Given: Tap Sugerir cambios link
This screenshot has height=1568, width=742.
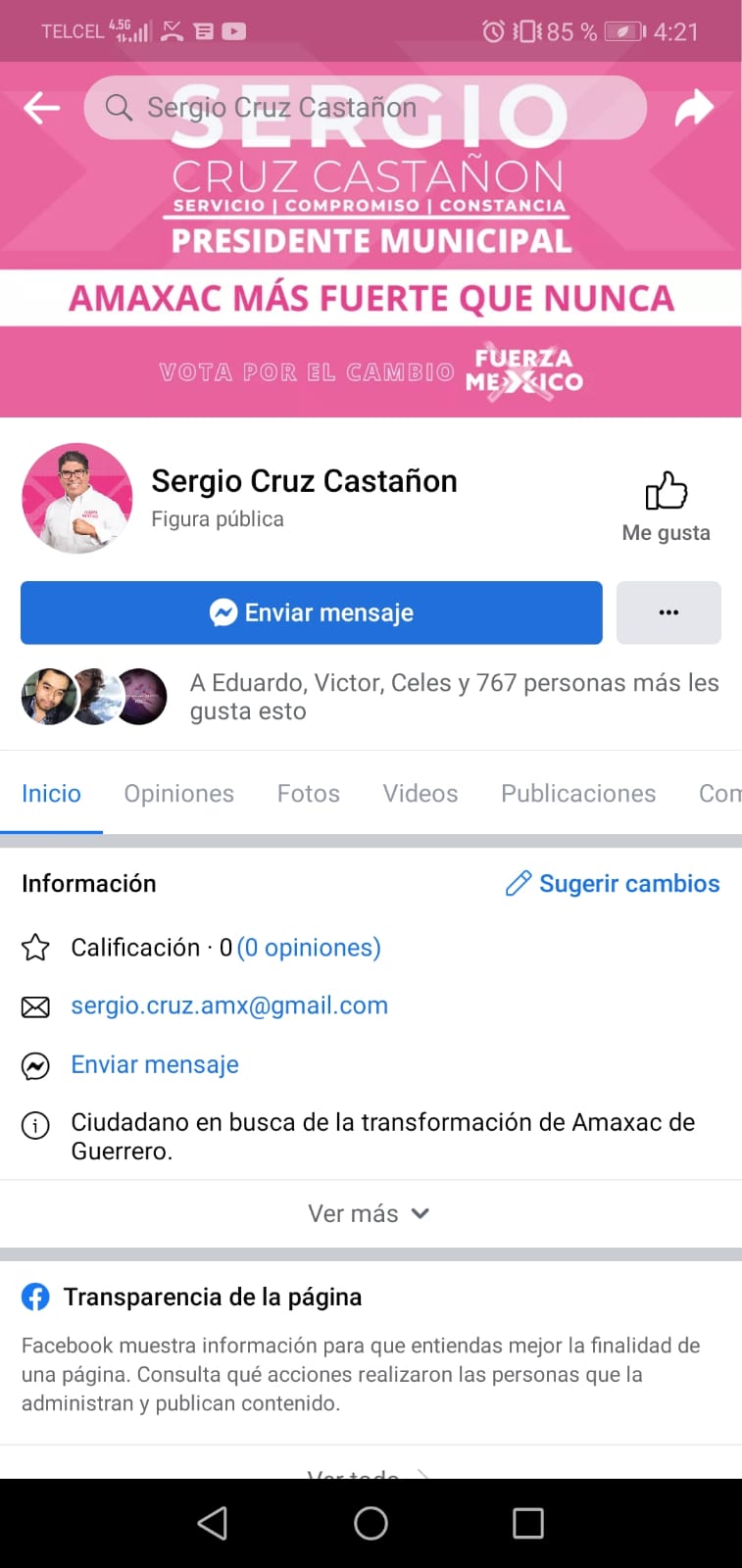Looking at the screenshot, I should (613, 884).
